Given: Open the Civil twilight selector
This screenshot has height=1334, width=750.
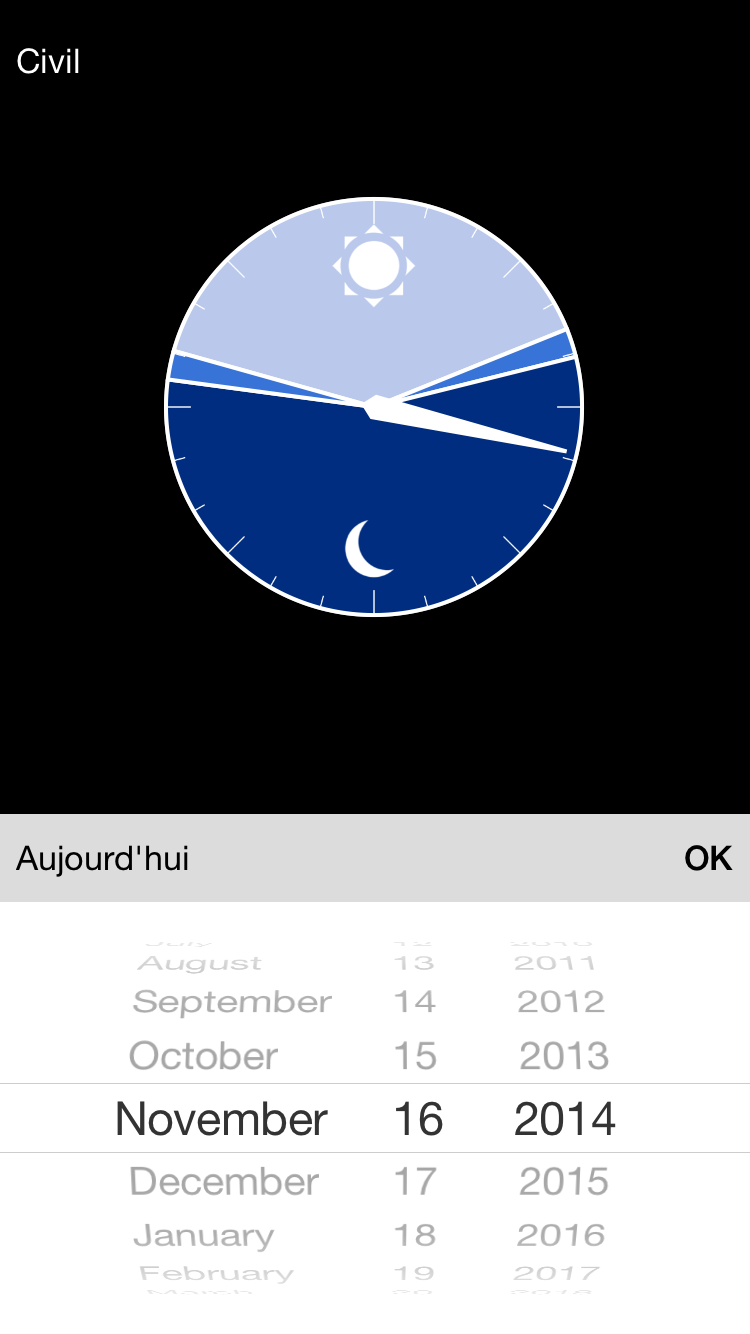Looking at the screenshot, I should 48,62.
